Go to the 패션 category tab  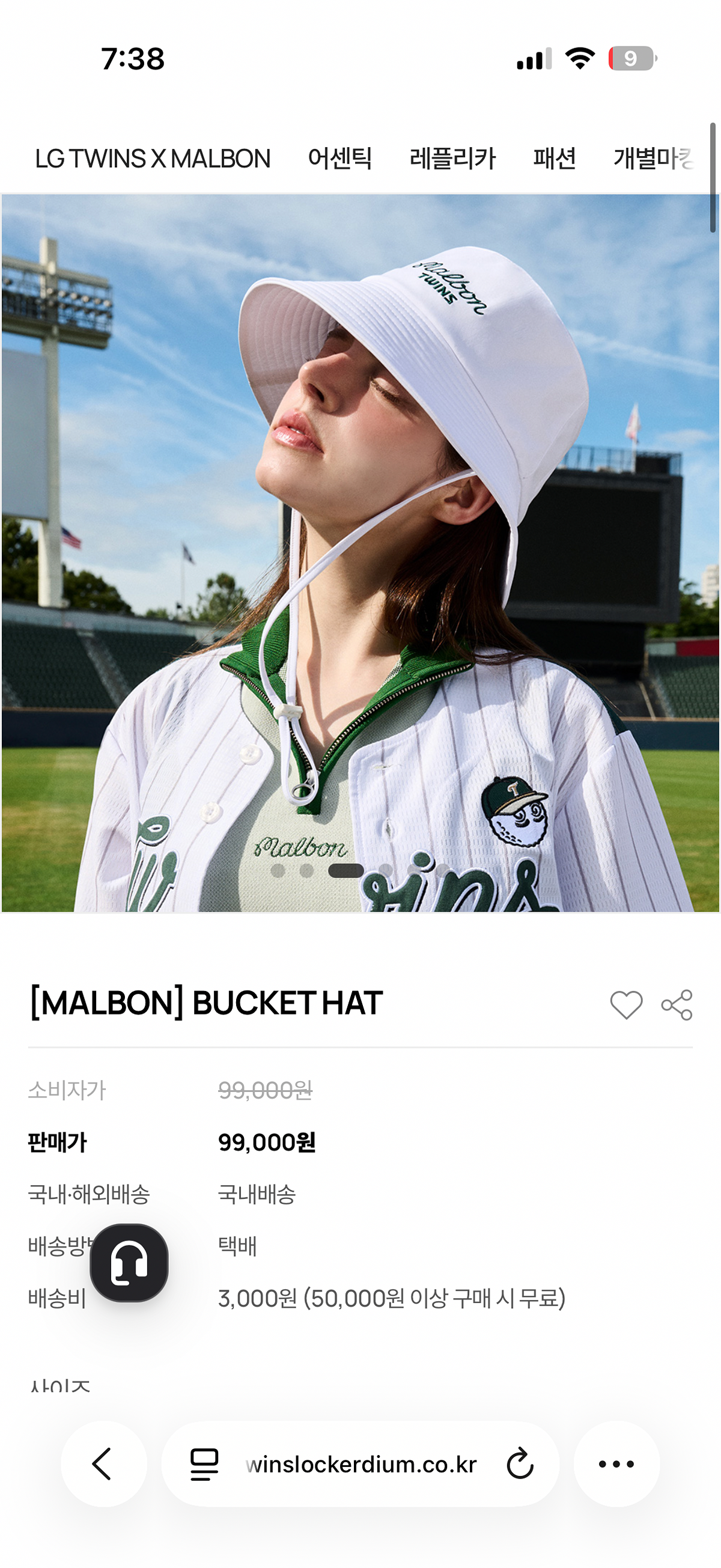pyautogui.click(x=555, y=159)
